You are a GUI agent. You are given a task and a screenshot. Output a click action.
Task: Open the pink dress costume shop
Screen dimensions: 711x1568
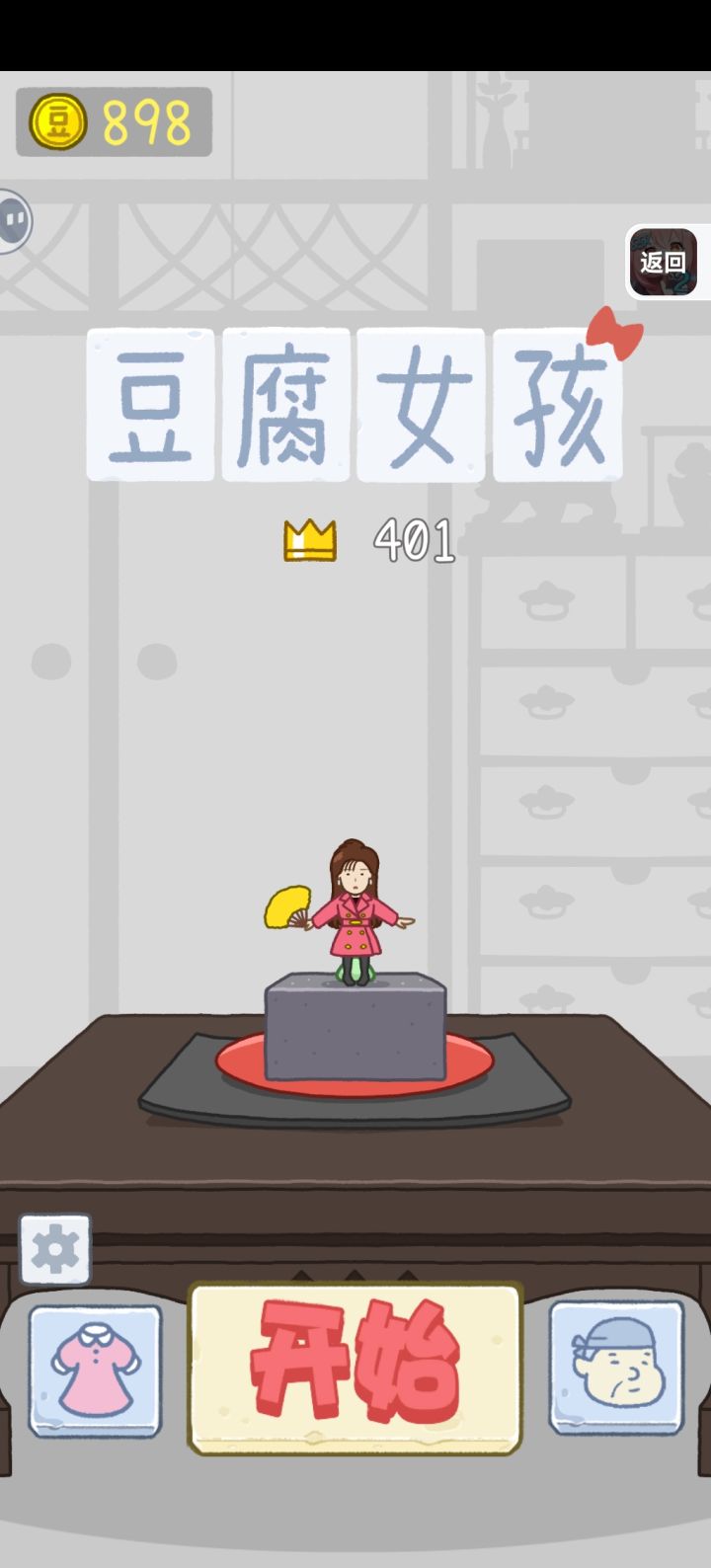(x=95, y=1371)
